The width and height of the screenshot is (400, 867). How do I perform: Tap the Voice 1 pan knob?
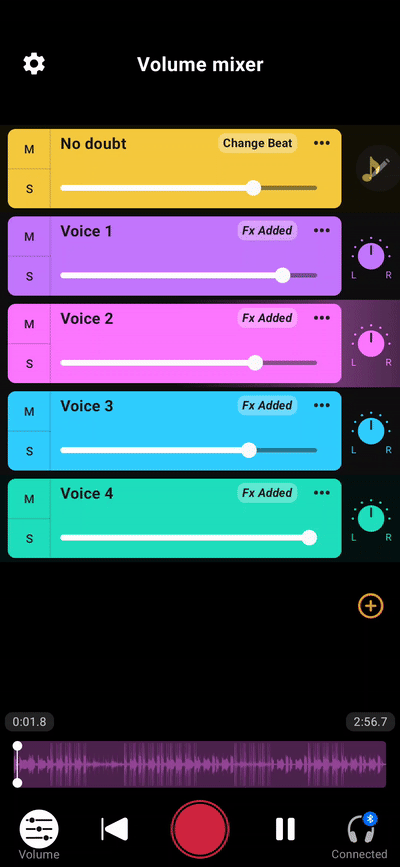371,257
